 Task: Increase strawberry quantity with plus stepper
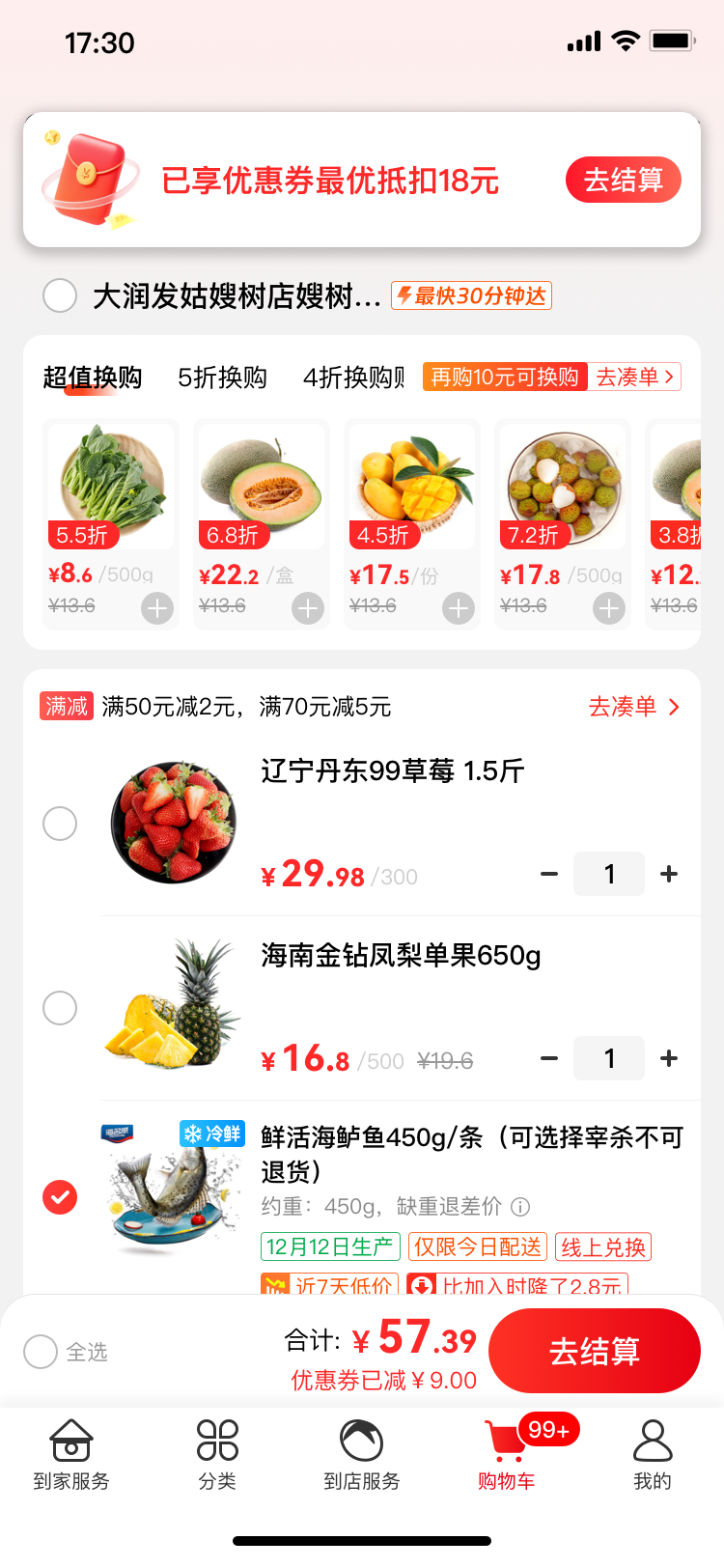[668, 874]
